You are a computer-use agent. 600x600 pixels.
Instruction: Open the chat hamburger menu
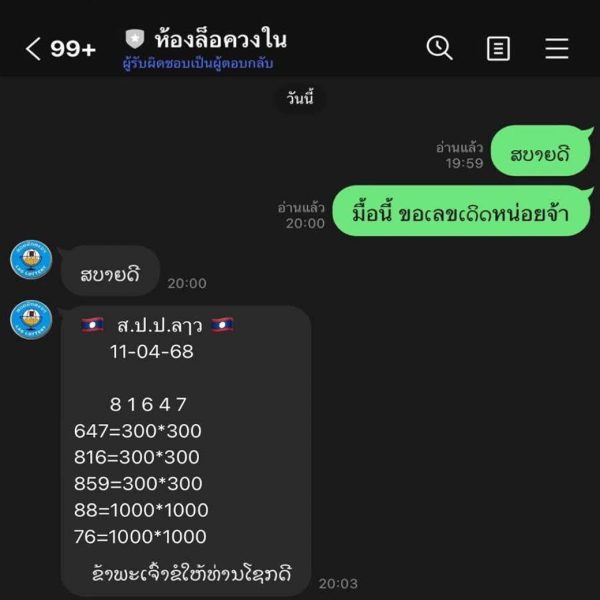pos(556,48)
